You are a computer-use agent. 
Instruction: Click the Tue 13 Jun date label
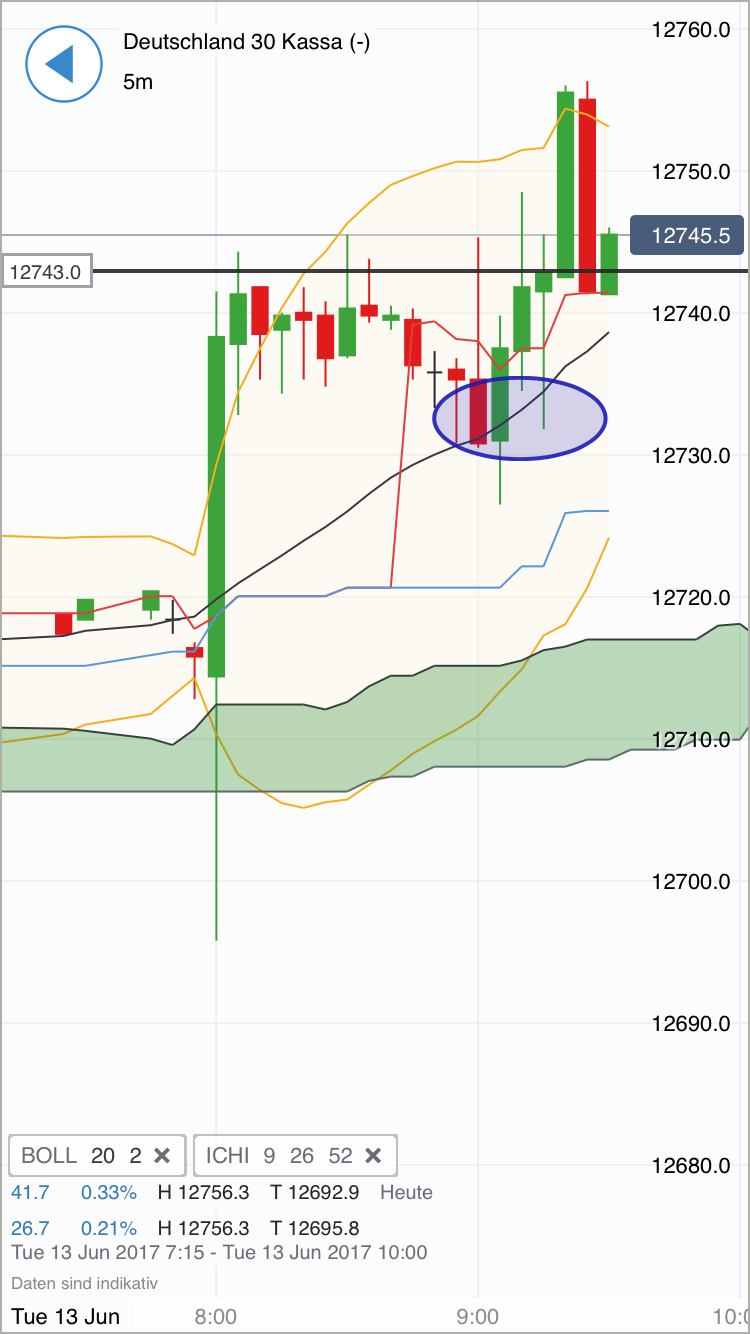coord(65,1317)
